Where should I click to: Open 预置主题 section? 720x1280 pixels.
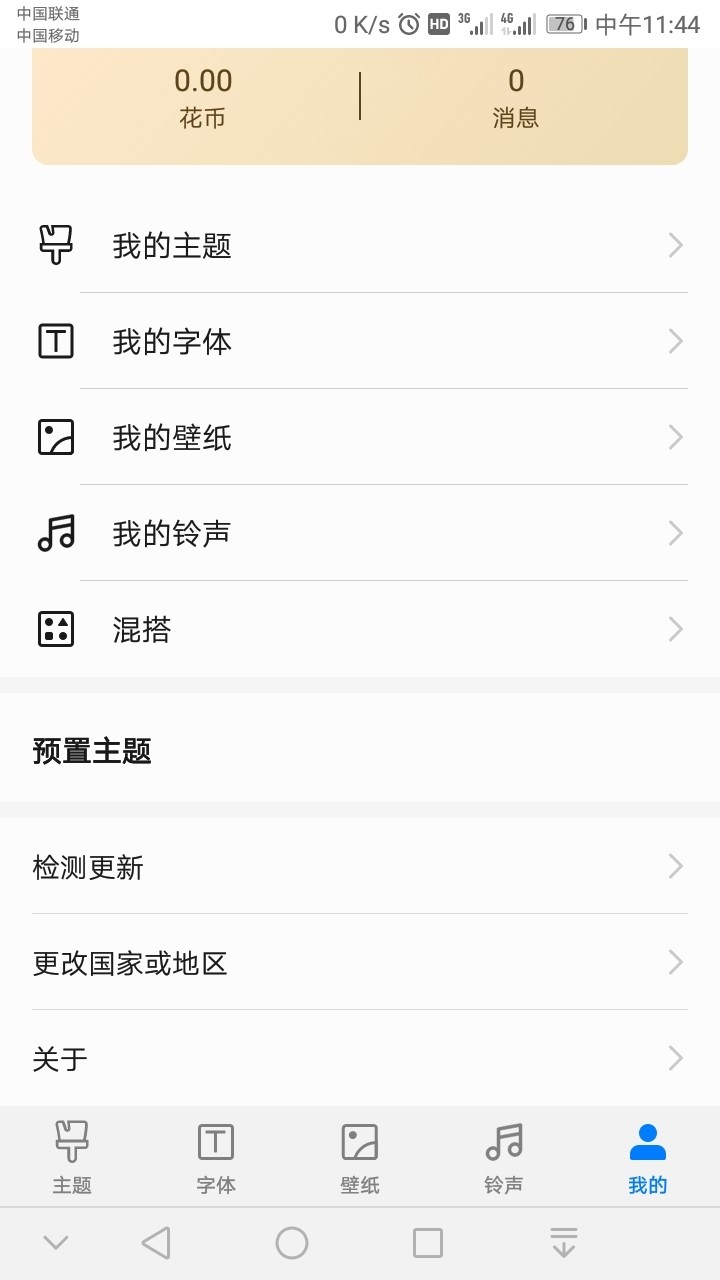(91, 751)
